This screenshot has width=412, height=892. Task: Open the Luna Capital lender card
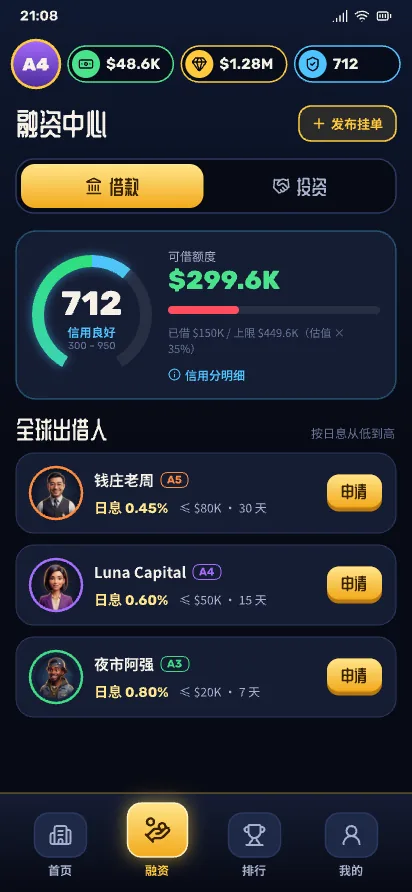[x=206, y=585]
